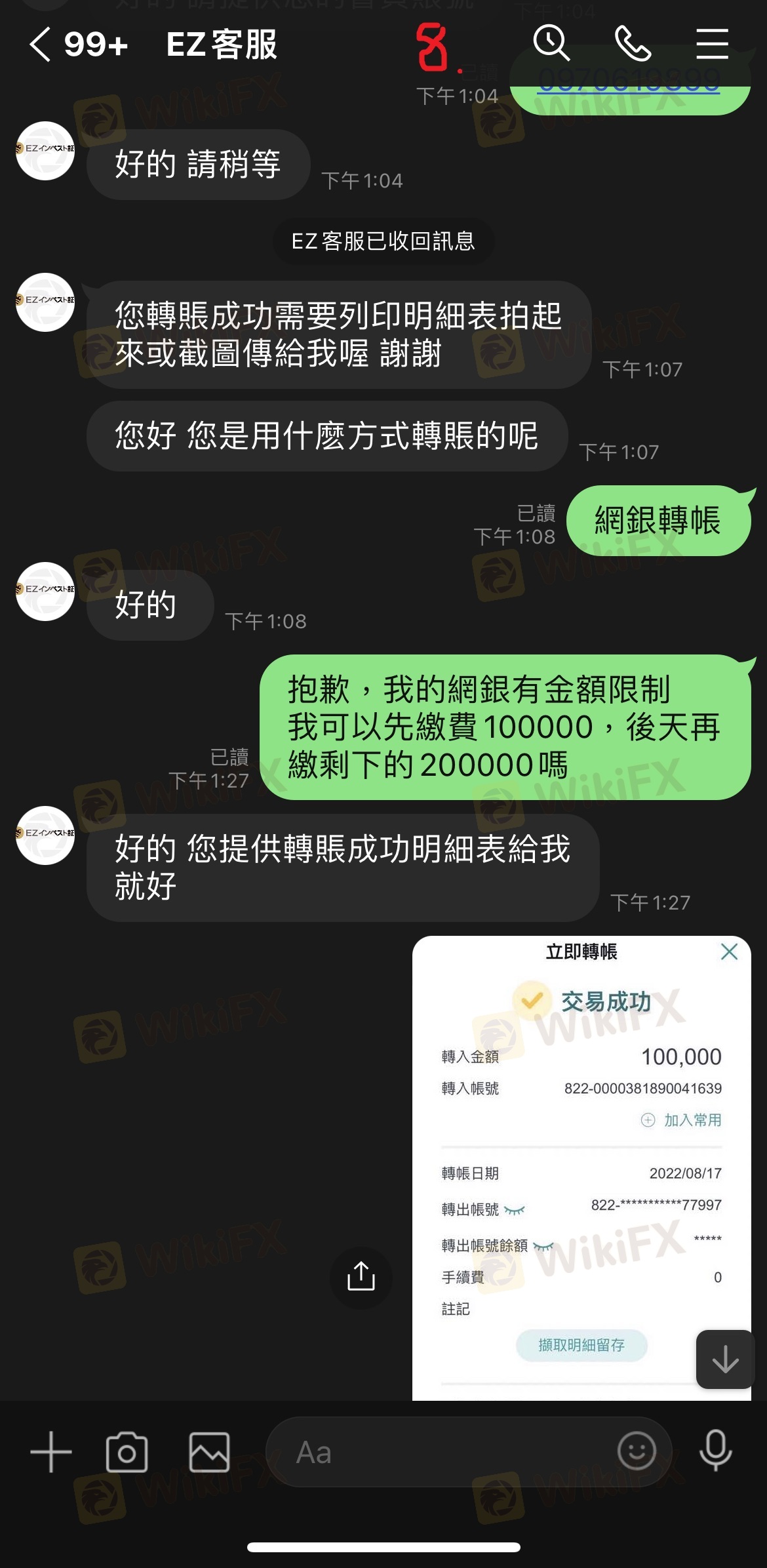Screen dimensions: 767x1568
Task: Jump to the latest message with down arrow
Action: (x=725, y=1359)
